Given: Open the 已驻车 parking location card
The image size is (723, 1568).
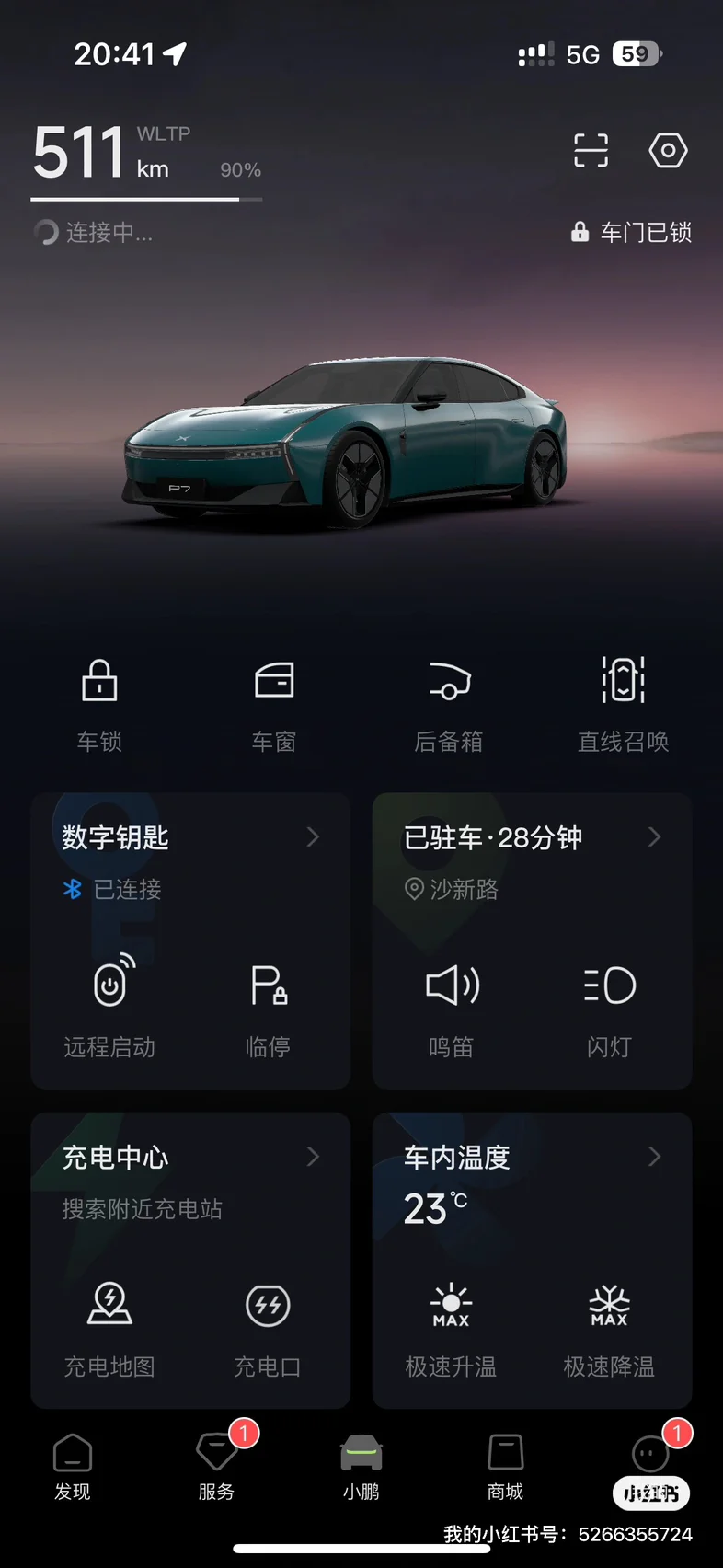Looking at the screenshot, I should pos(532,837).
